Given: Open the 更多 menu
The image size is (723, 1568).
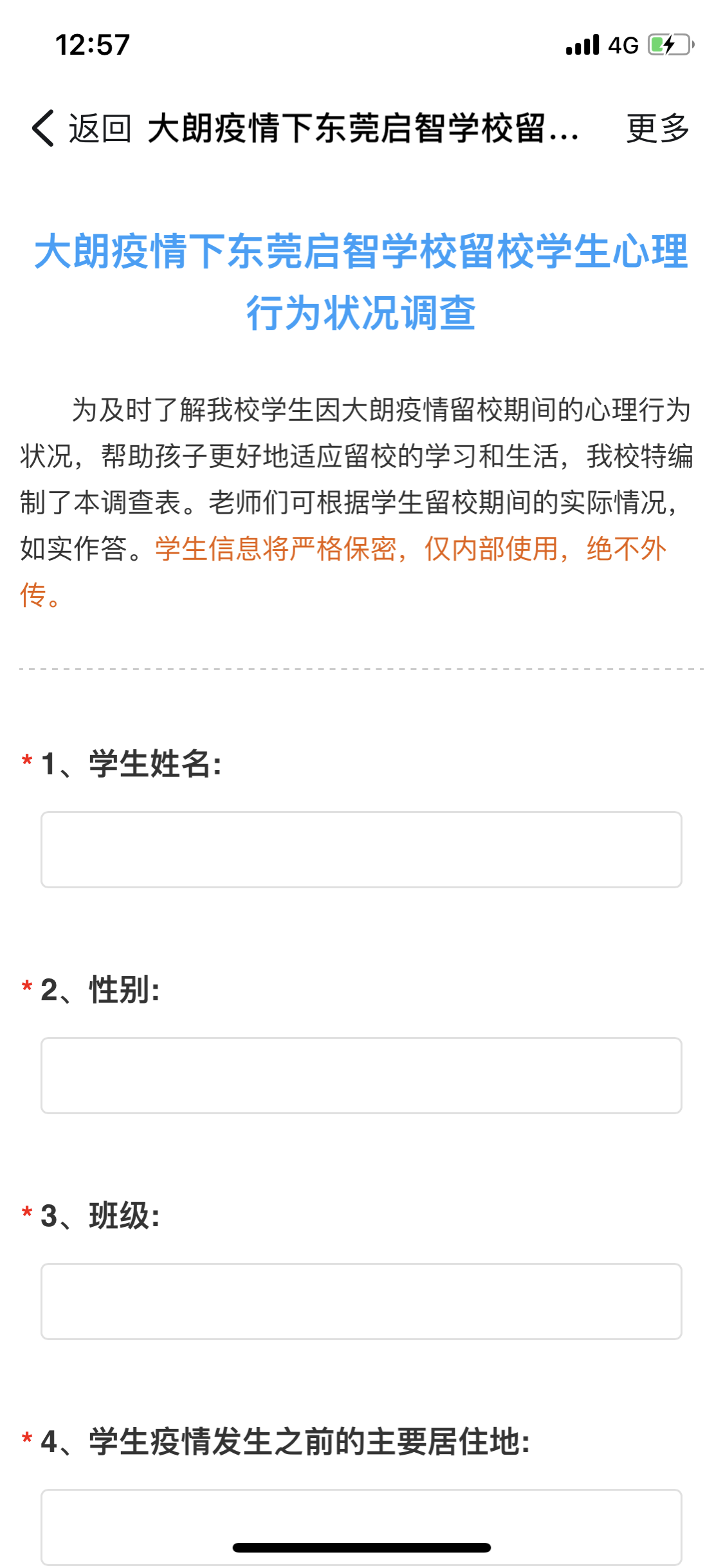Looking at the screenshot, I should click(657, 128).
